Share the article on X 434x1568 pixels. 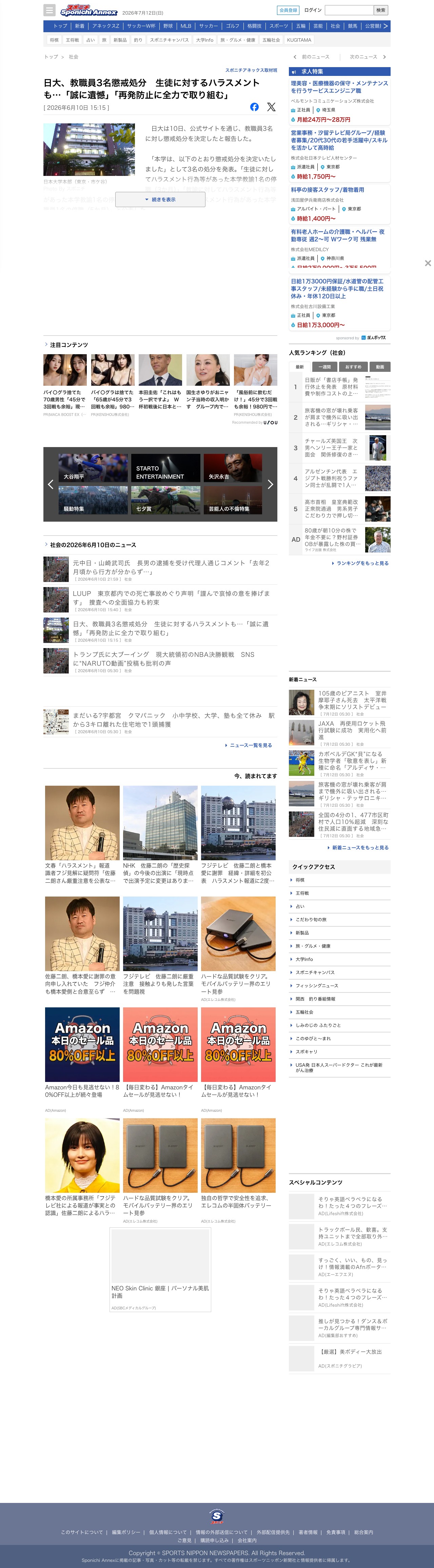tap(272, 107)
